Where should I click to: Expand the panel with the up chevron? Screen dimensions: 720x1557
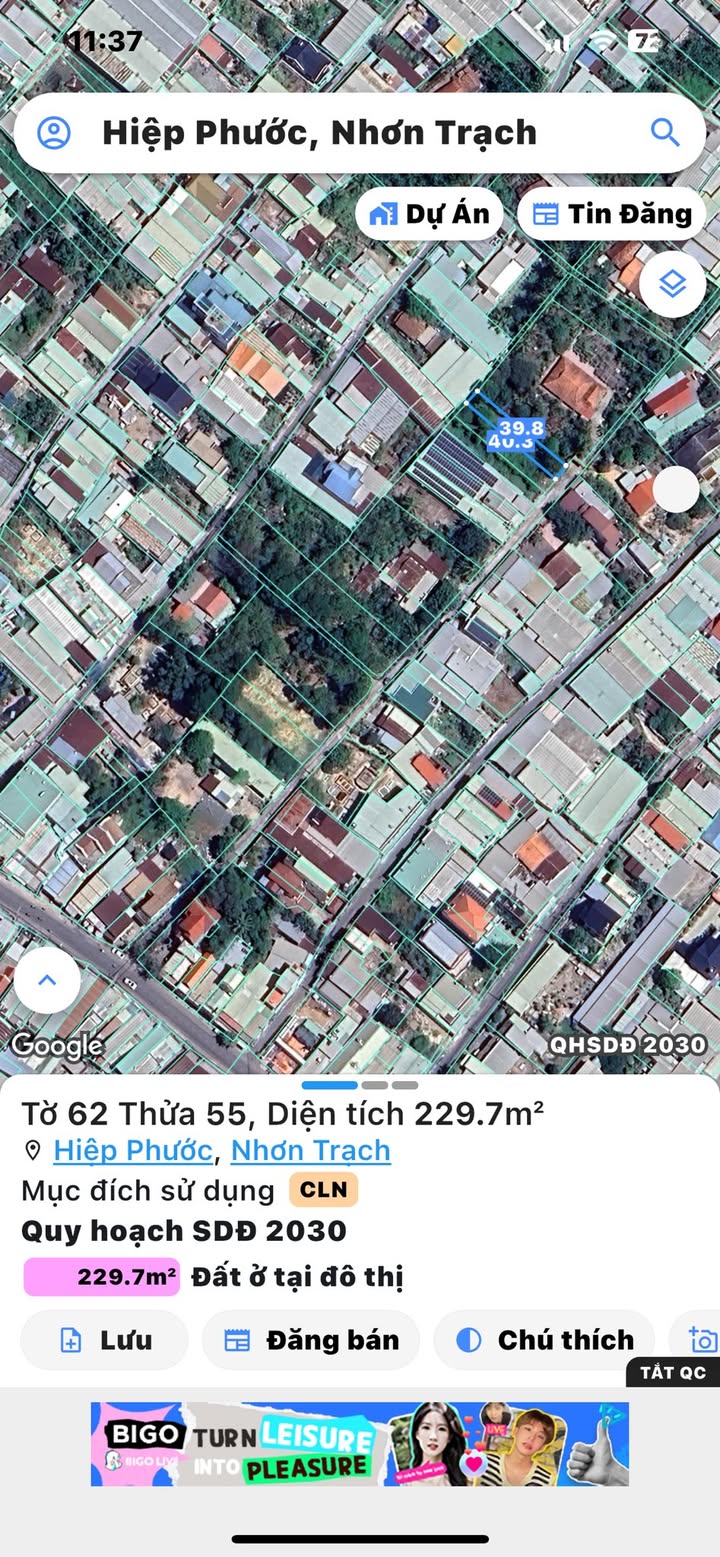coord(47,980)
